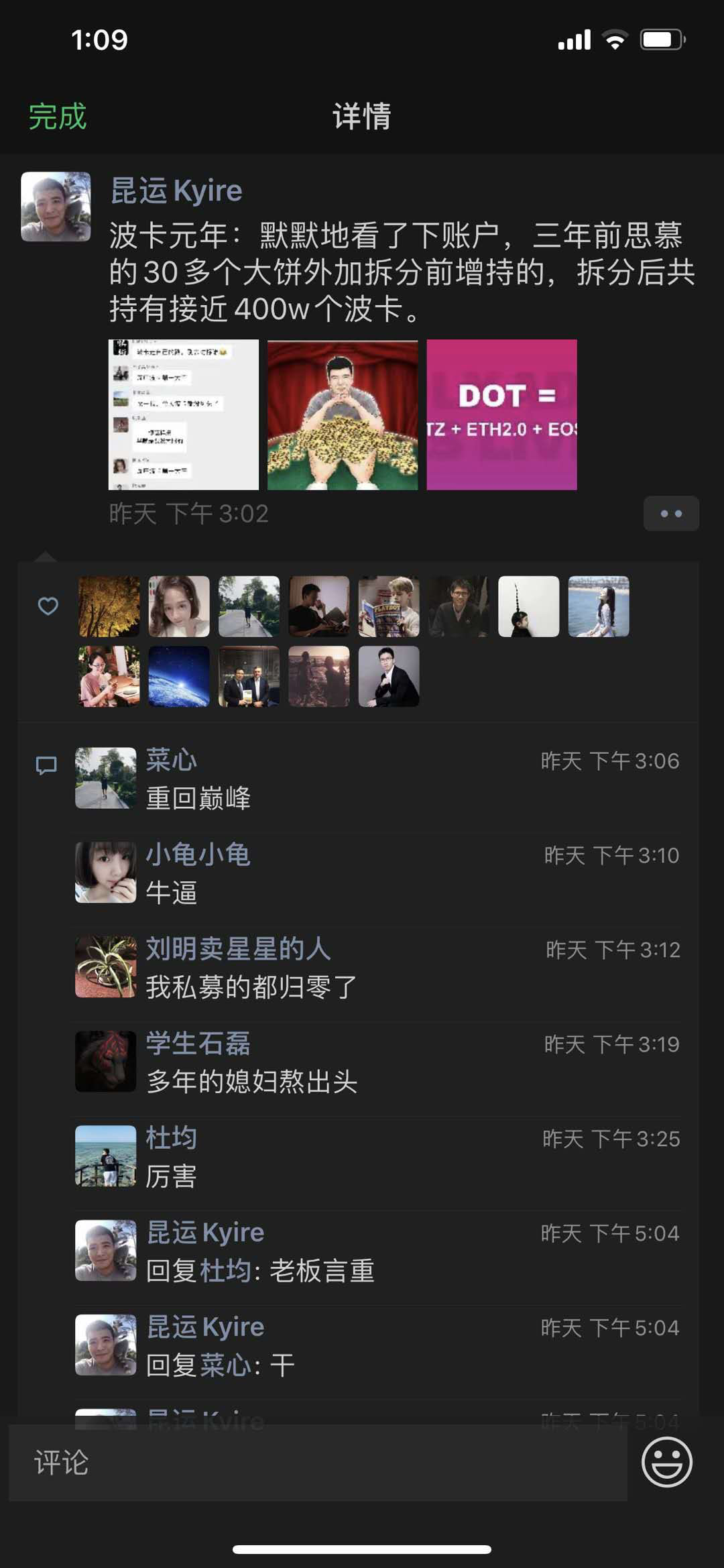Tap the 评论 comment input field
724x1568 pixels.
[201, 1462]
